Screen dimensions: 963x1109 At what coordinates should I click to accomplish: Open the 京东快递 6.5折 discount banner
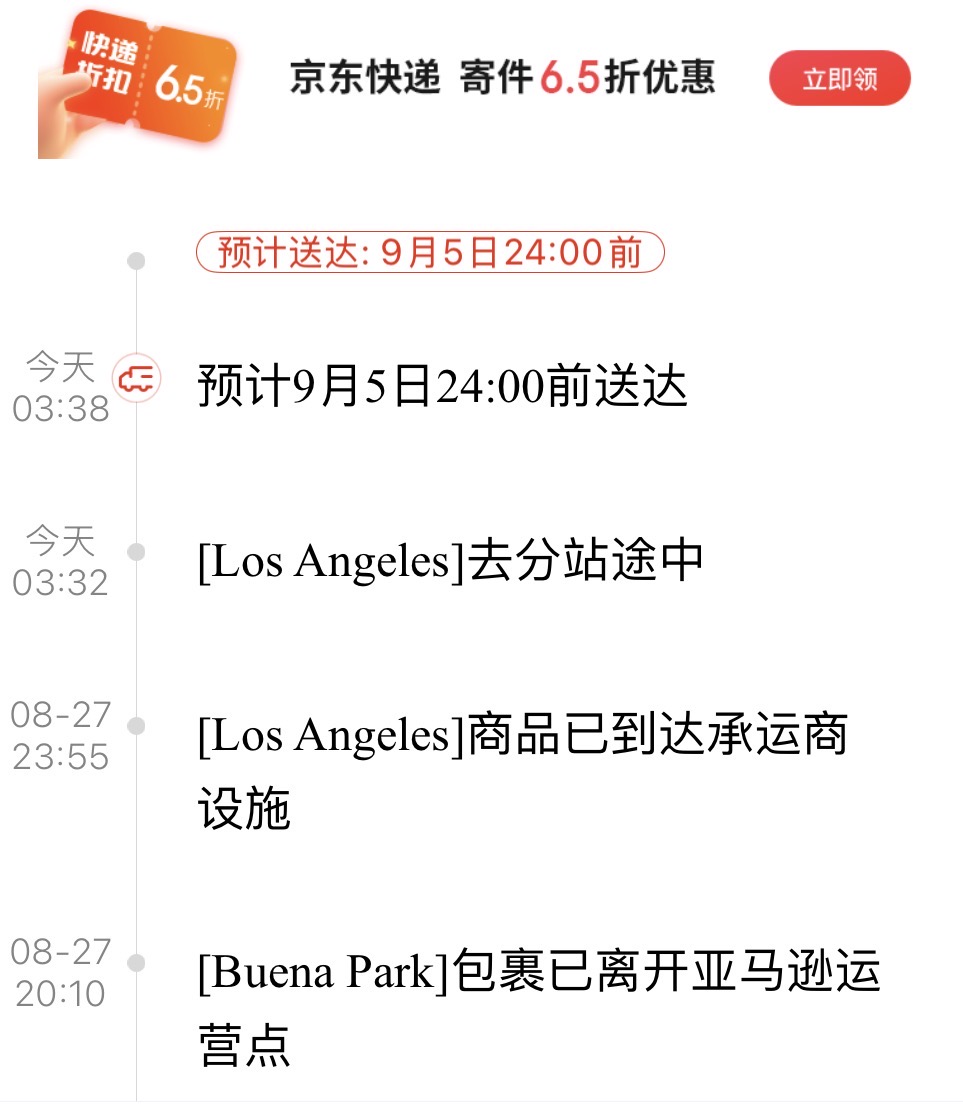[x=502, y=78]
